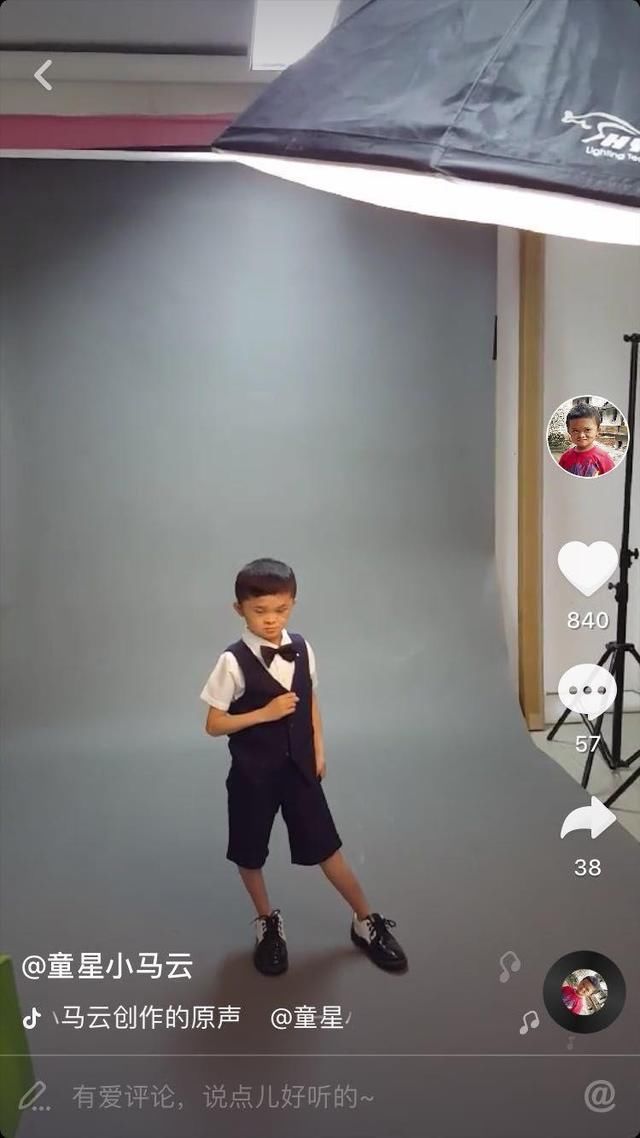The height and width of the screenshot is (1138, 640).
Task: Share this video with the arrow icon
Action: [x=587, y=820]
